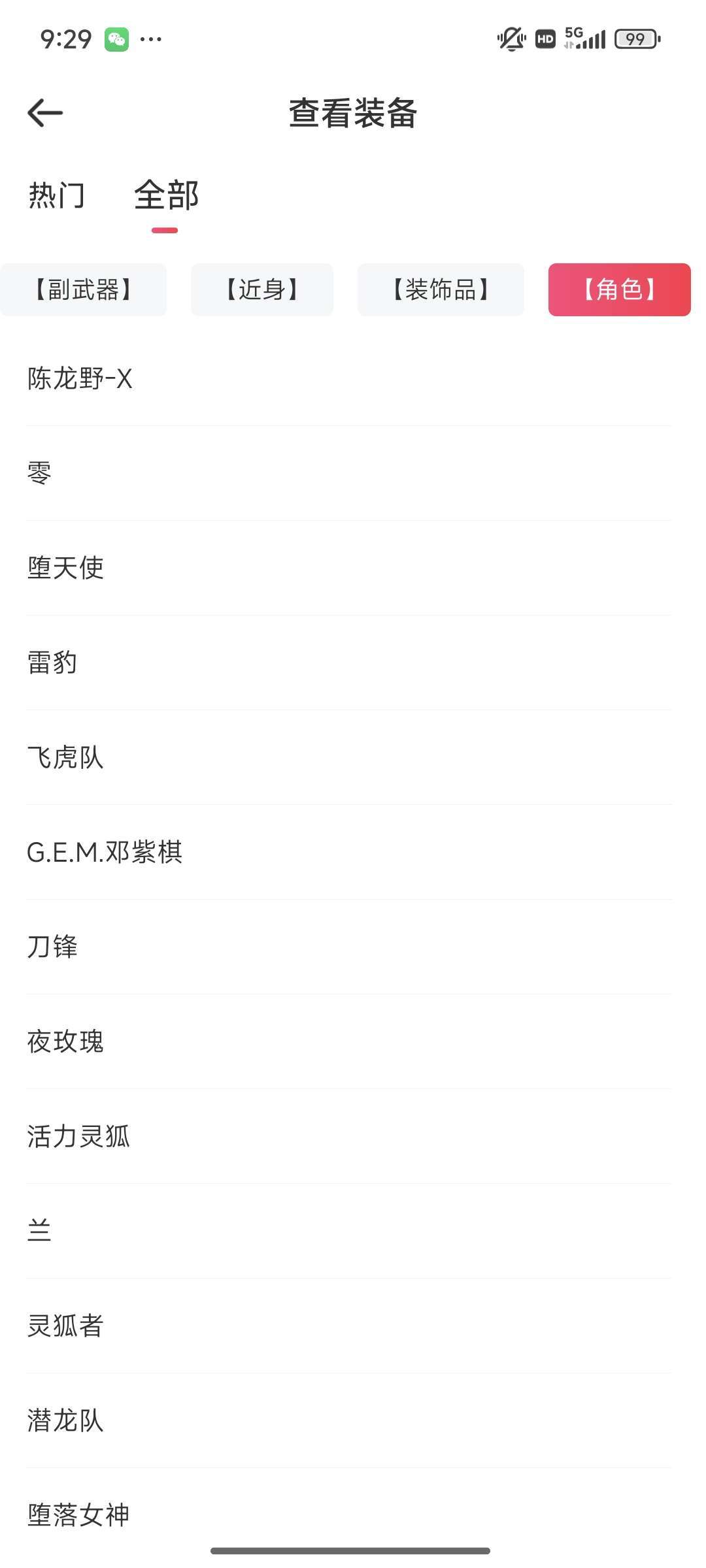Tap the 刀锋 entry

349,947
